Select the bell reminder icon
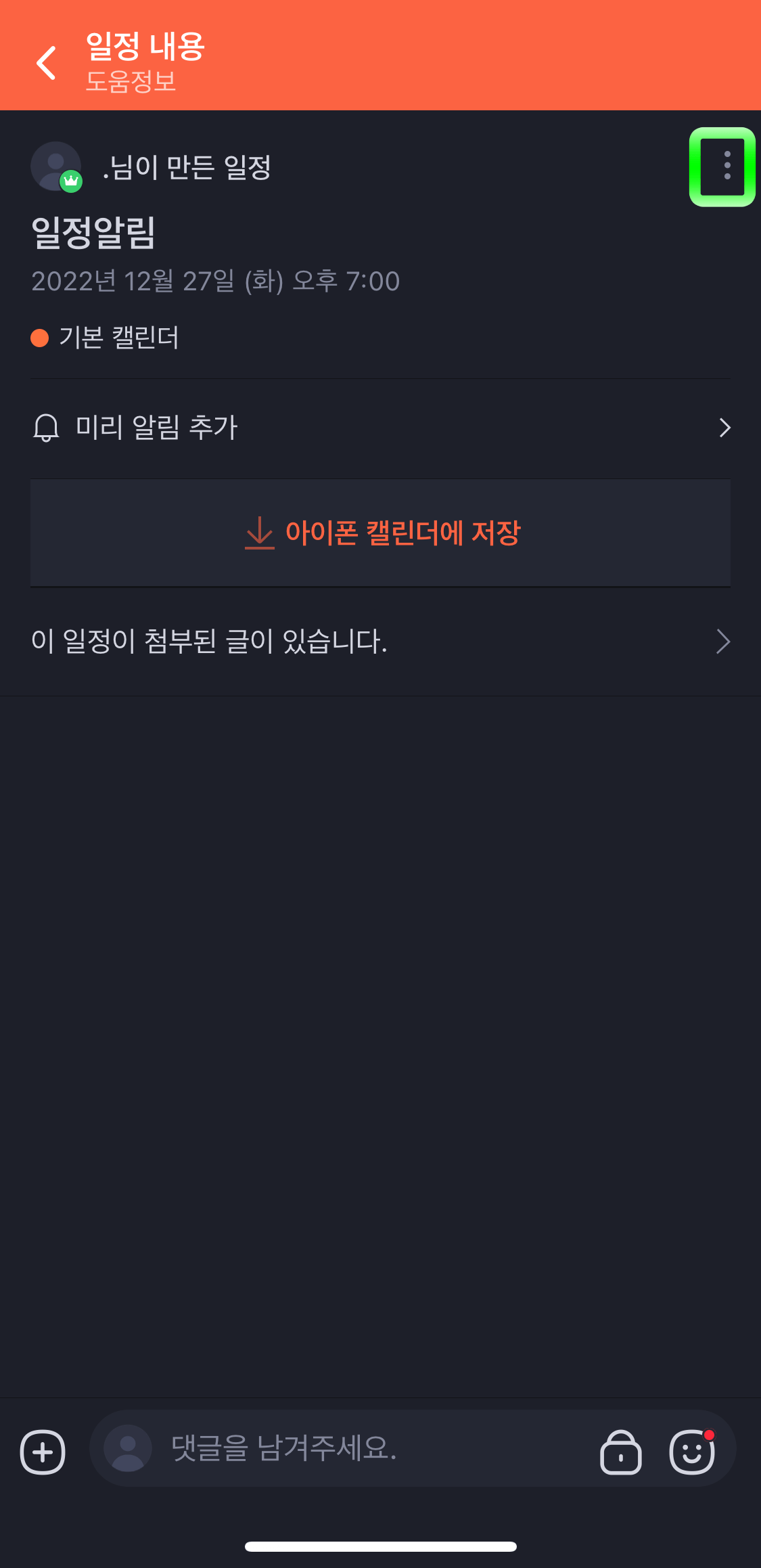 [45, 428]
